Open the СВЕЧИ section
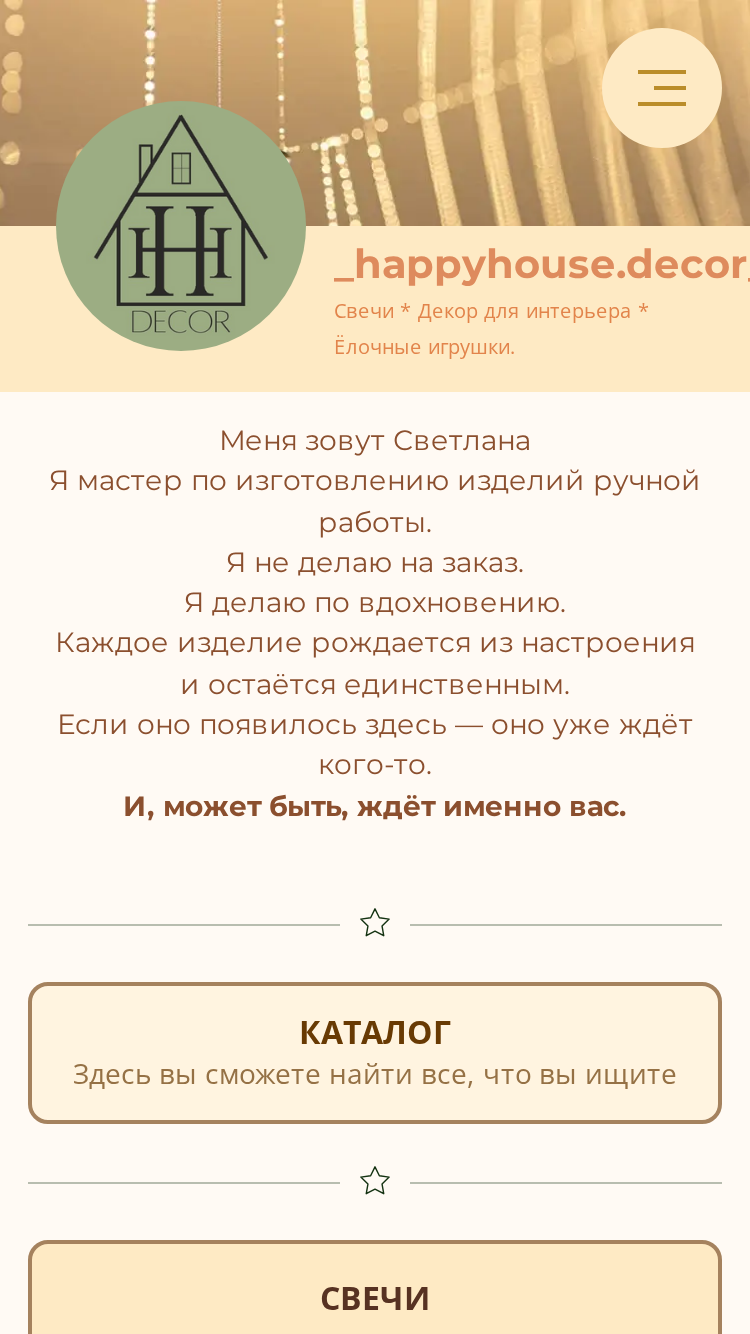Screen dimensions: 750x1334 click(375, 1288)
